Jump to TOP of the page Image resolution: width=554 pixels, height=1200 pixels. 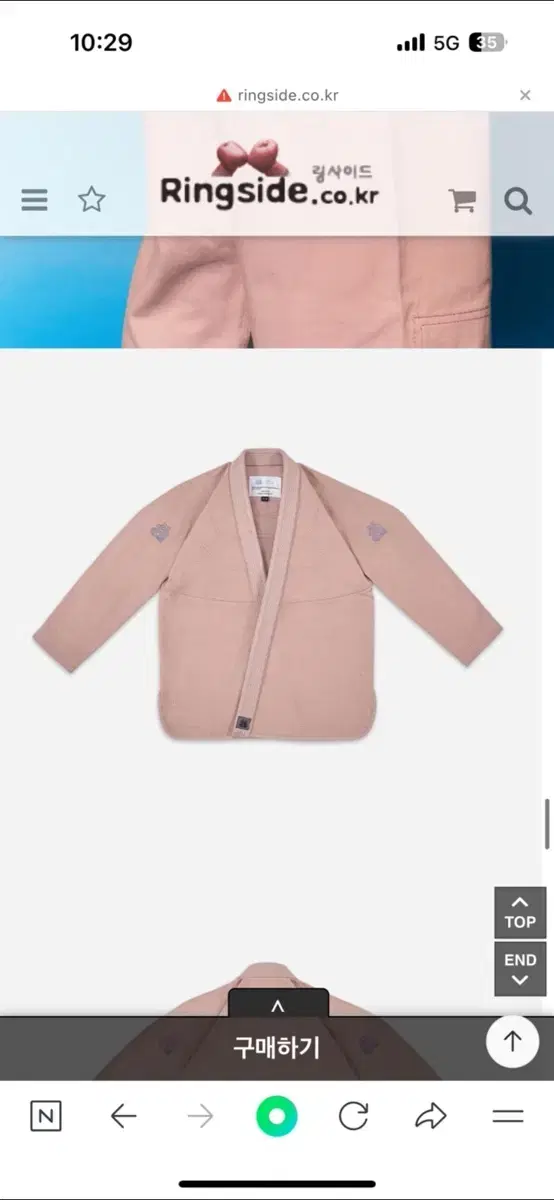click(520, 912)
